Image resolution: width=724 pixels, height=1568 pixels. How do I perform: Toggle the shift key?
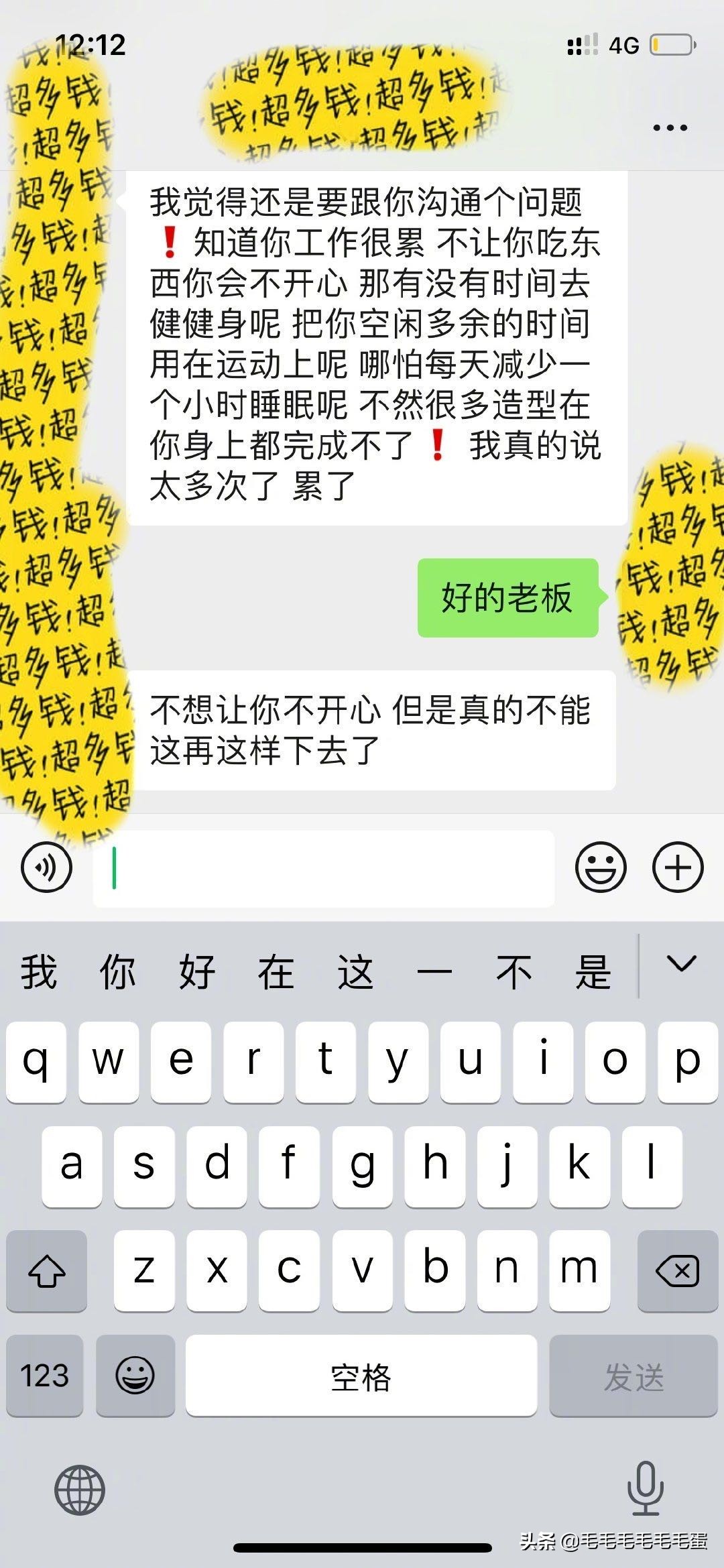point(46,1271)
